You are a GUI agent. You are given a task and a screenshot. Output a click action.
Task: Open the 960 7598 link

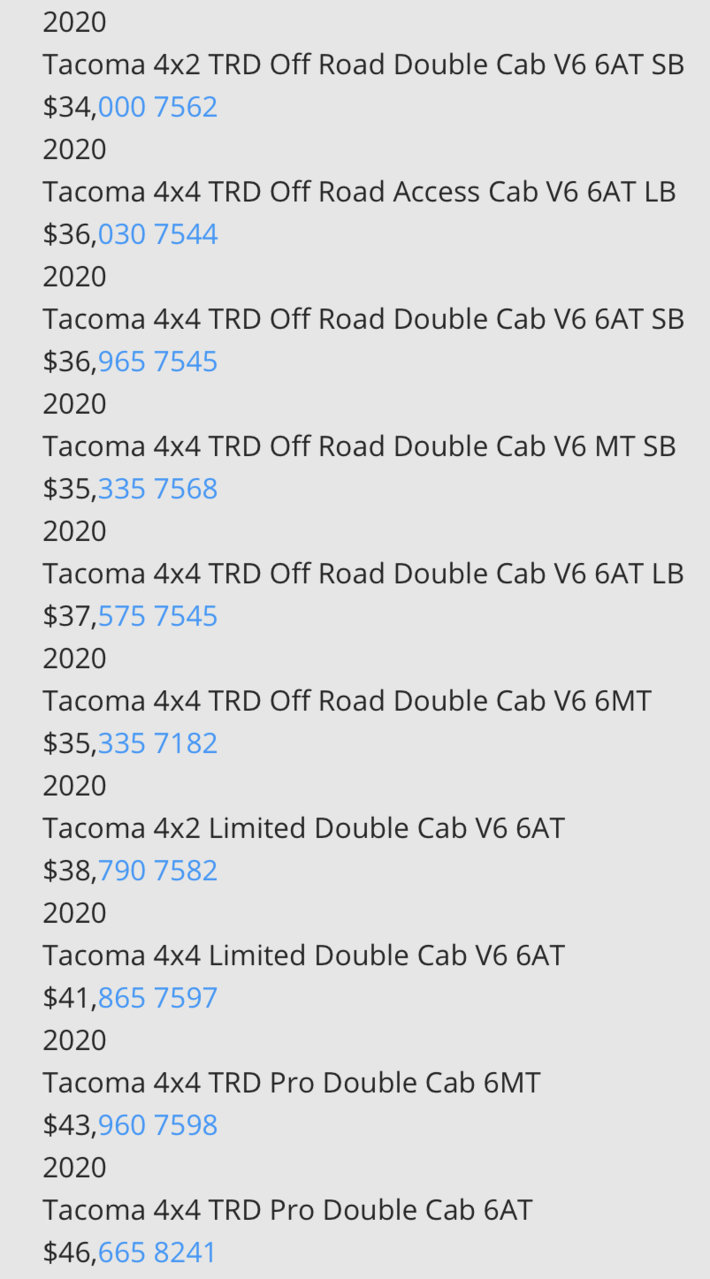(x=158, y=1125)
